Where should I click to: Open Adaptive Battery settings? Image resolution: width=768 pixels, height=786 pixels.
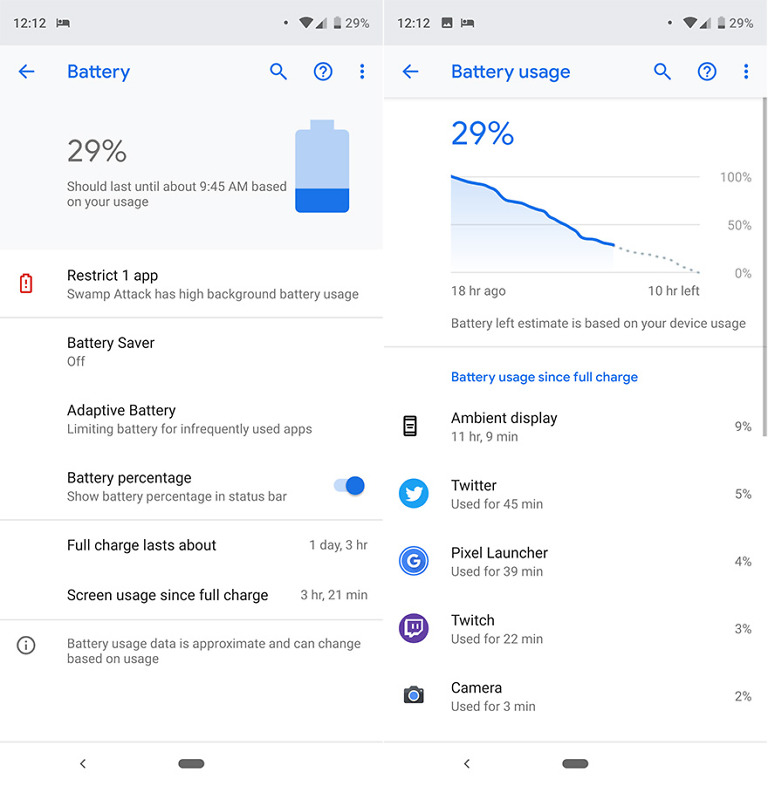[192, 419]
